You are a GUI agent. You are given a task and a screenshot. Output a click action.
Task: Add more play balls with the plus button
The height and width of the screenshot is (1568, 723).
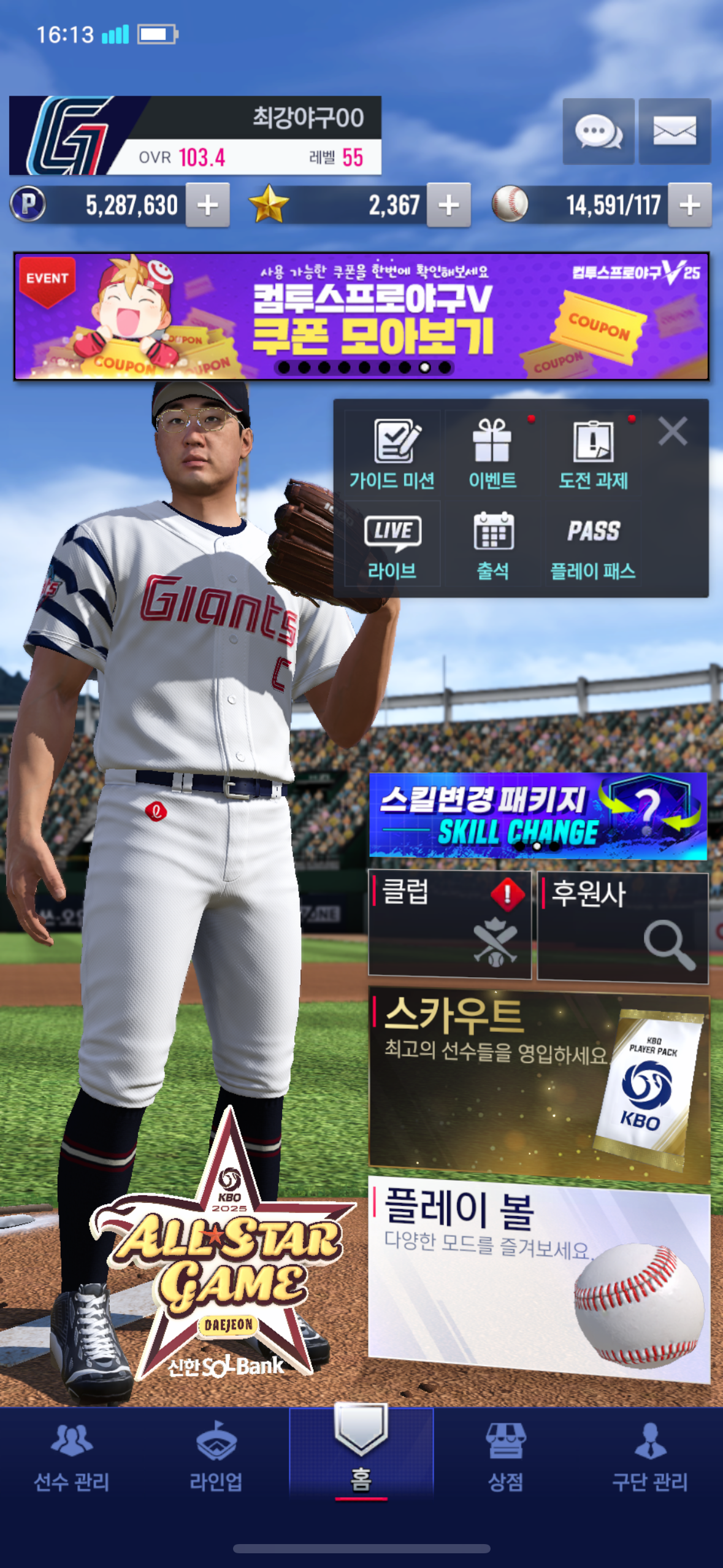pyautogui.click(x=690, y=205)
